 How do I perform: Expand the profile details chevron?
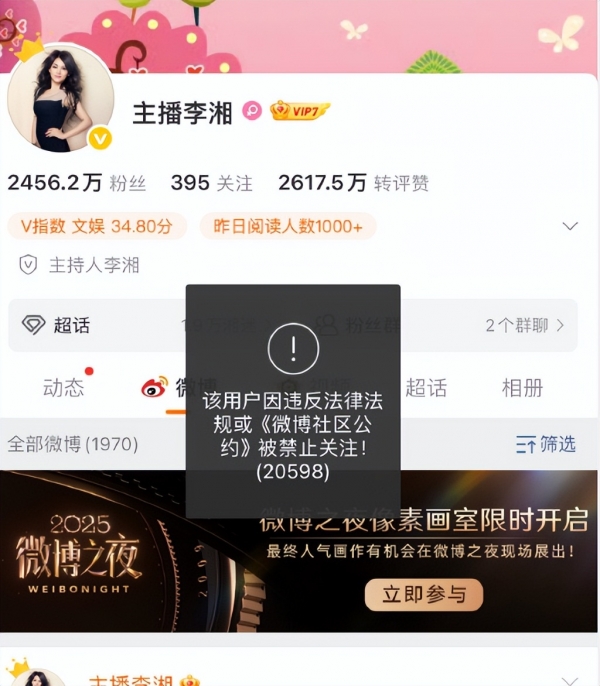570,226
